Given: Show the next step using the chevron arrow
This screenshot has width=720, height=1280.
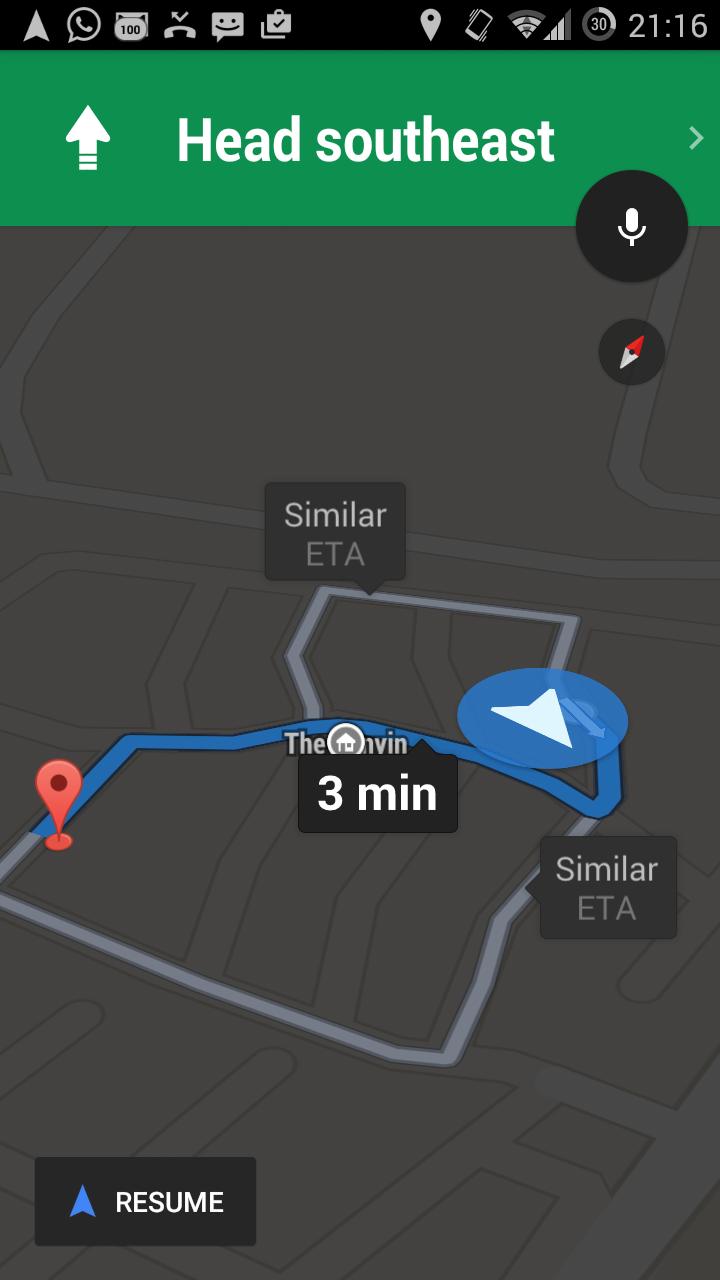Looking at the screenshot, I should [696, 139].
